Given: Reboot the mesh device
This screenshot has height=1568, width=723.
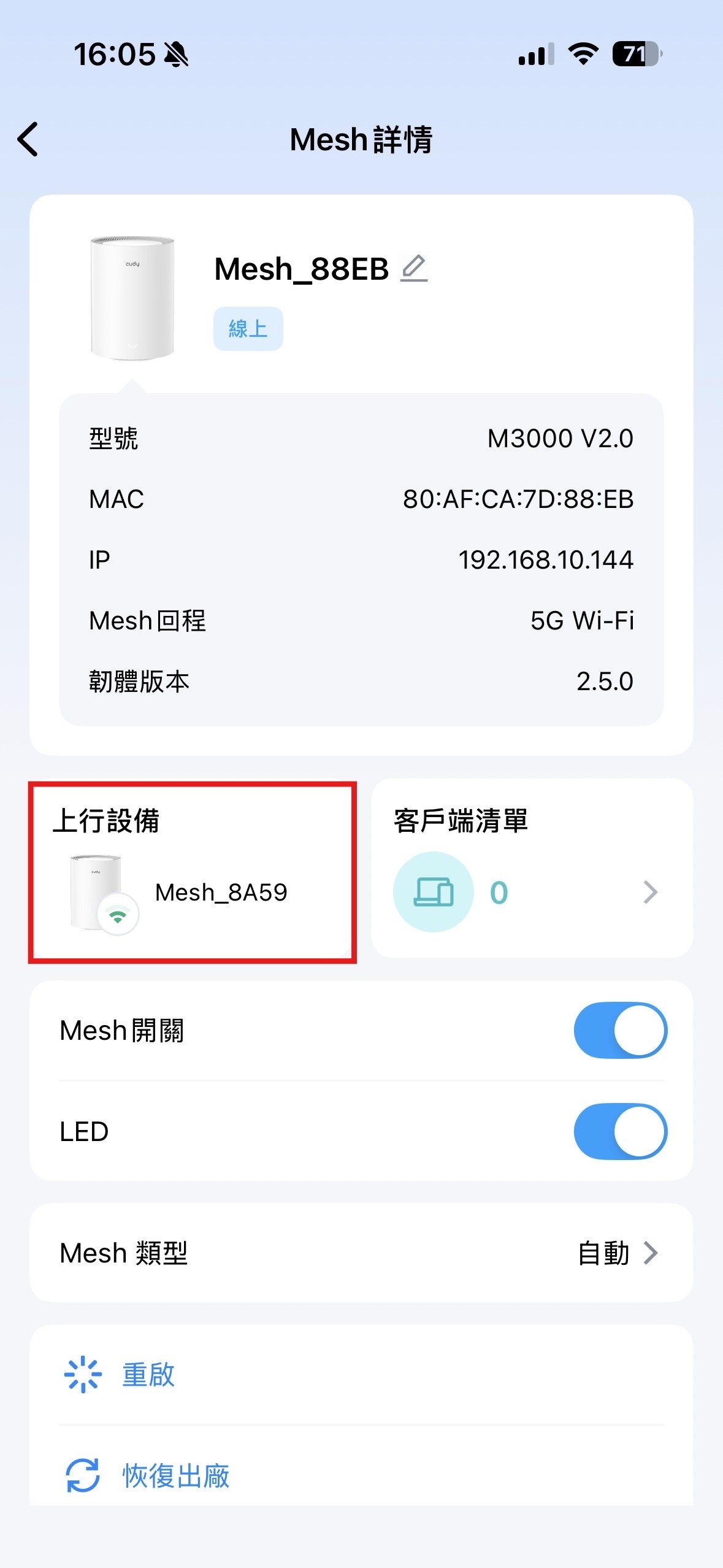Looking at the screenshot, I should point(147,1375).
